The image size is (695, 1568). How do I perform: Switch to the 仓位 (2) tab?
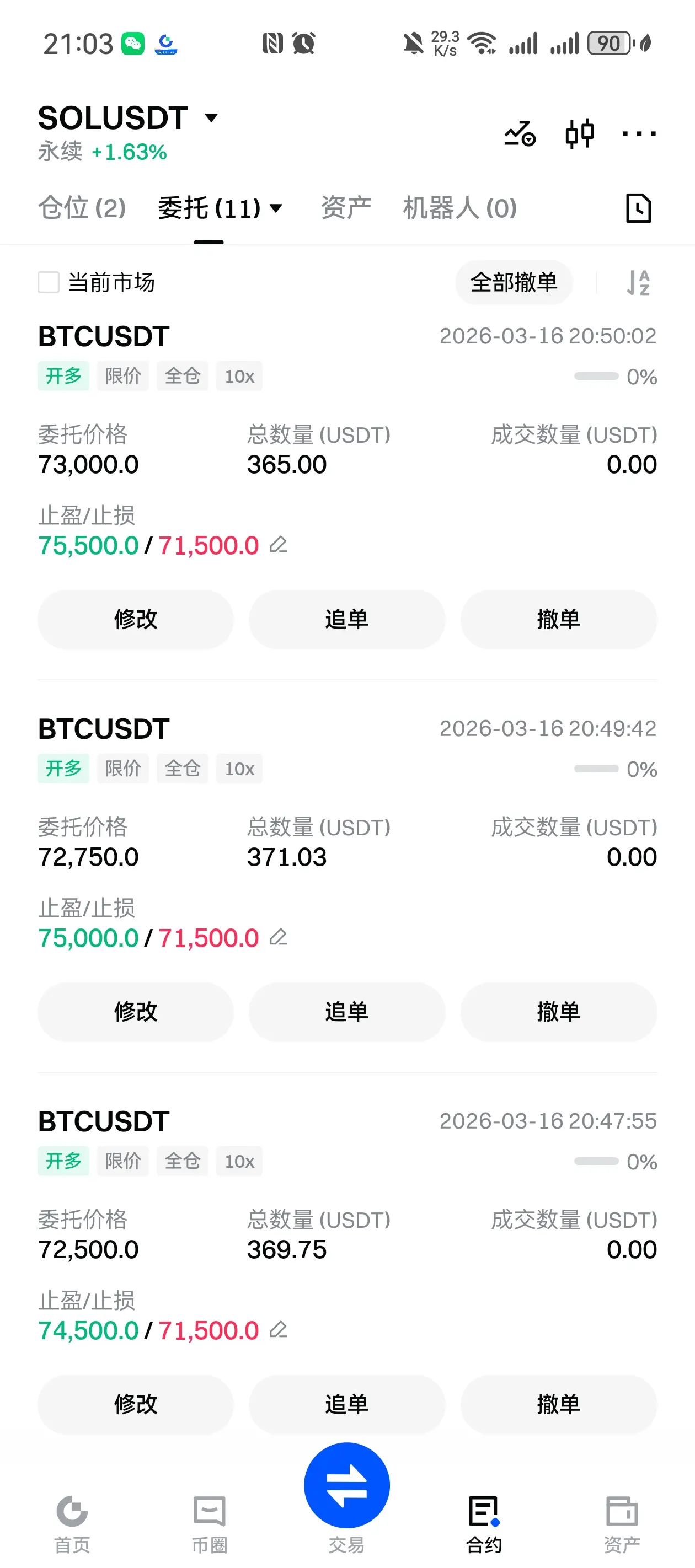[82, 208]
